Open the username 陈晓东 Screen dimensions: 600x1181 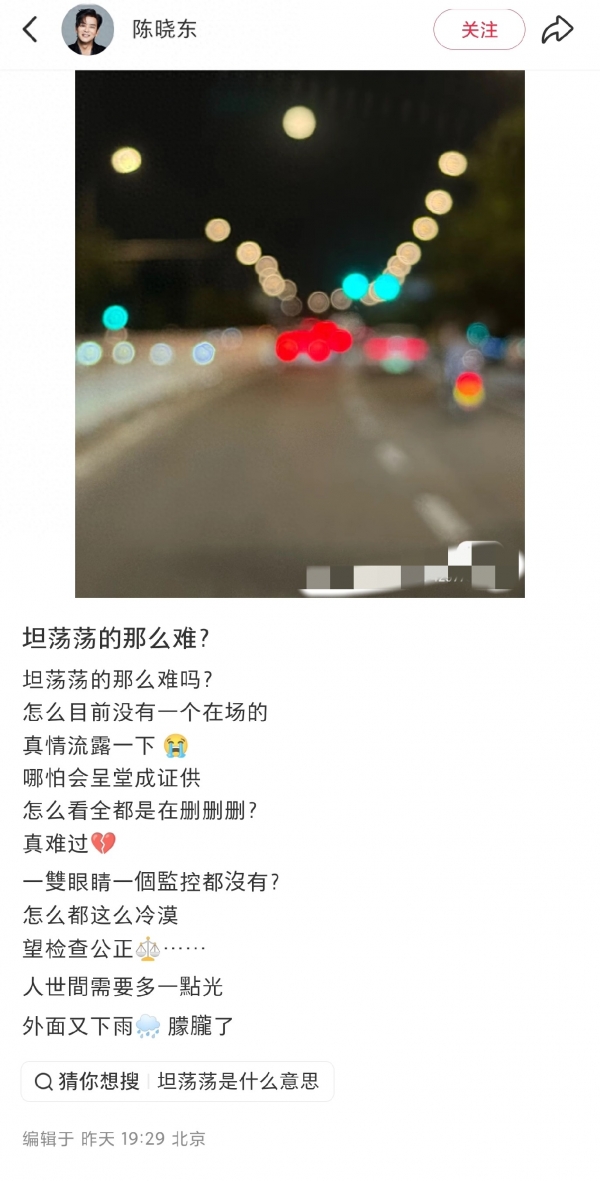pos(165,30)
